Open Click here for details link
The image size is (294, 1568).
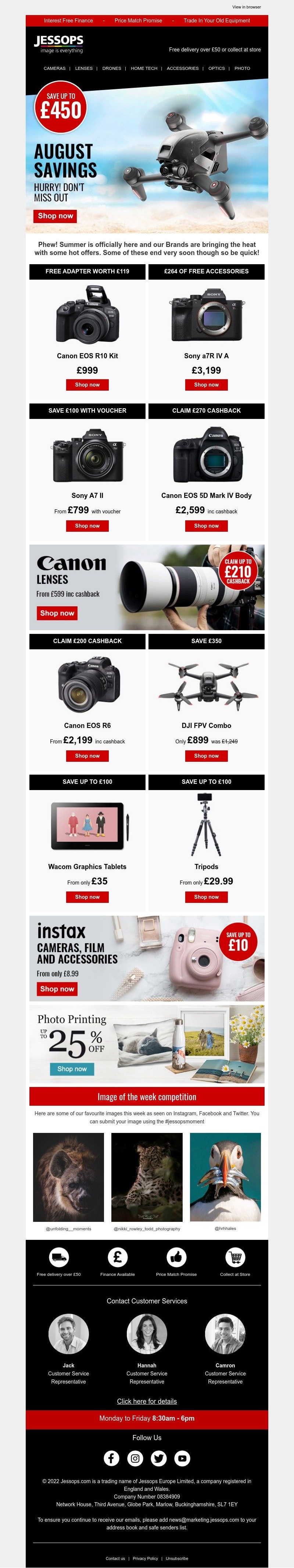click(147, 1401)
